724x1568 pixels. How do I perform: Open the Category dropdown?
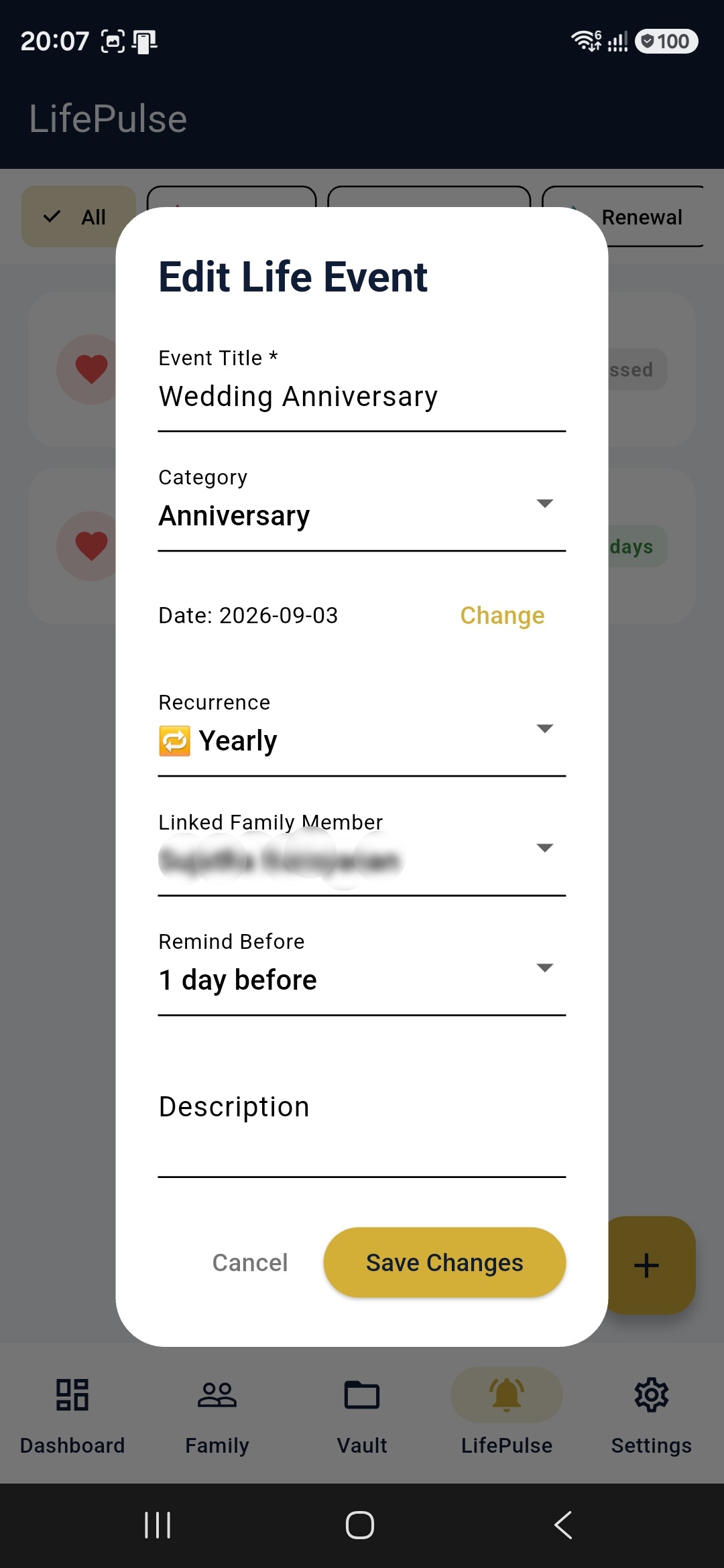(x=362, y=508)
